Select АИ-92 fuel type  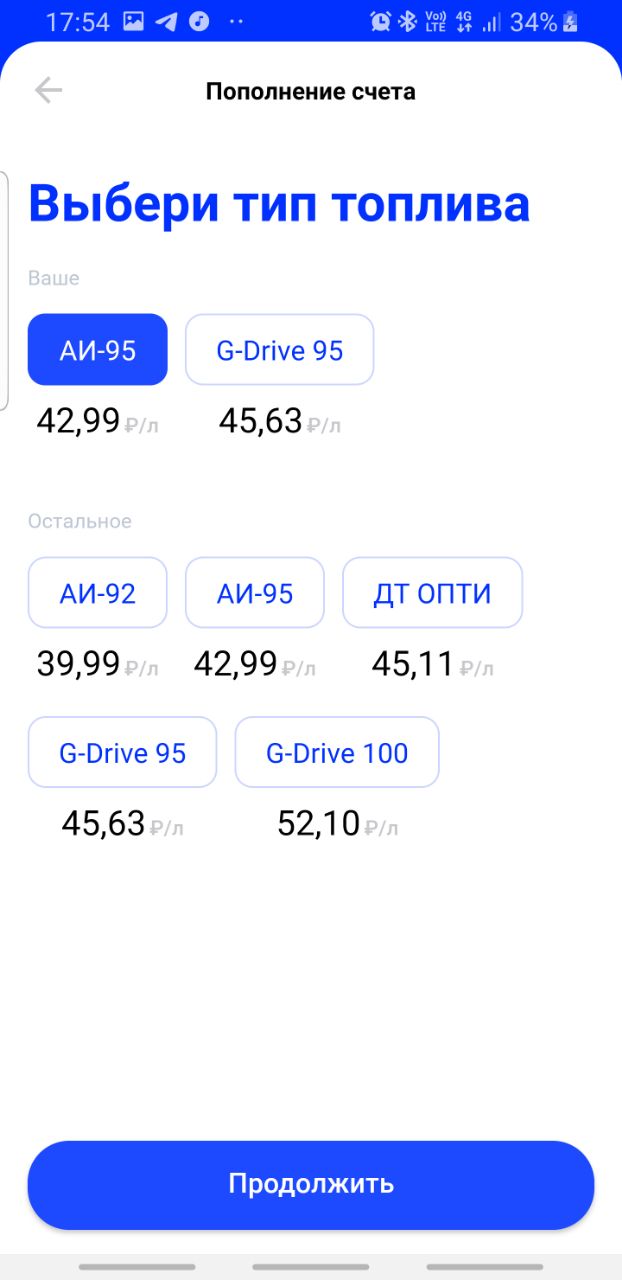point(98,593)
